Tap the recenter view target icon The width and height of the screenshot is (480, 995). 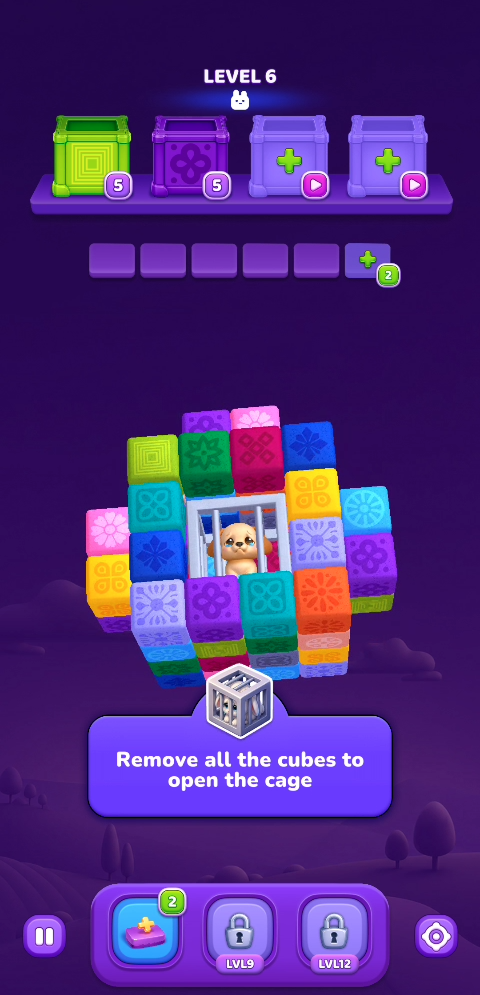click(x=436, y=936)
